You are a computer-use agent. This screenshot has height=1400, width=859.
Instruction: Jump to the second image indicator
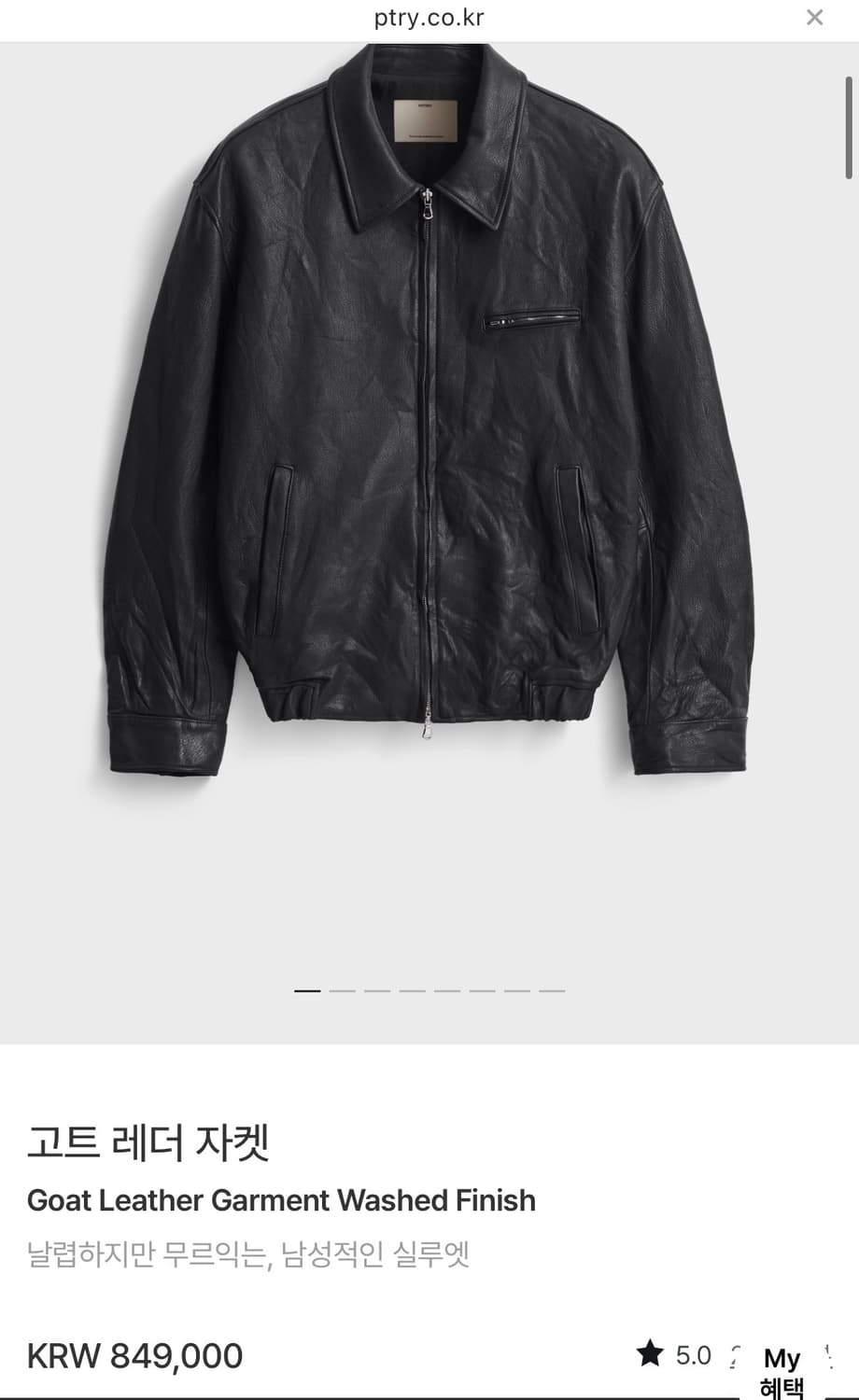click(342, 990)
